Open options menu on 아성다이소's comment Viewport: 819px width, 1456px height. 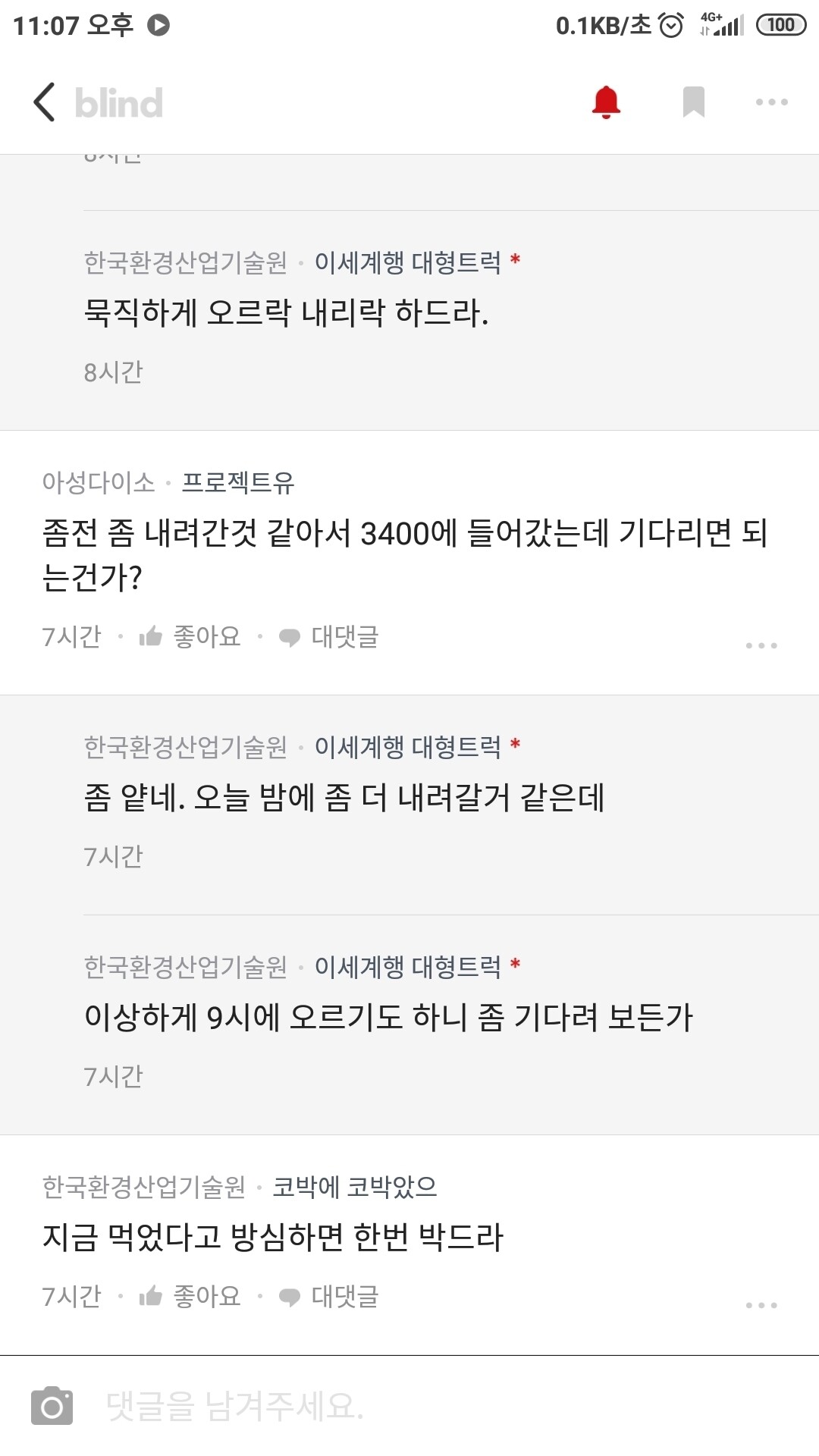(761, 644)
